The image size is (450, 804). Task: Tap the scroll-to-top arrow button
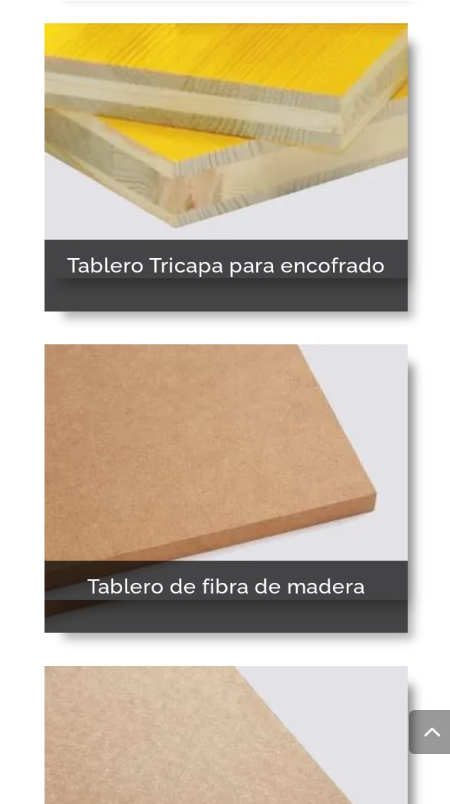point(430,732)
